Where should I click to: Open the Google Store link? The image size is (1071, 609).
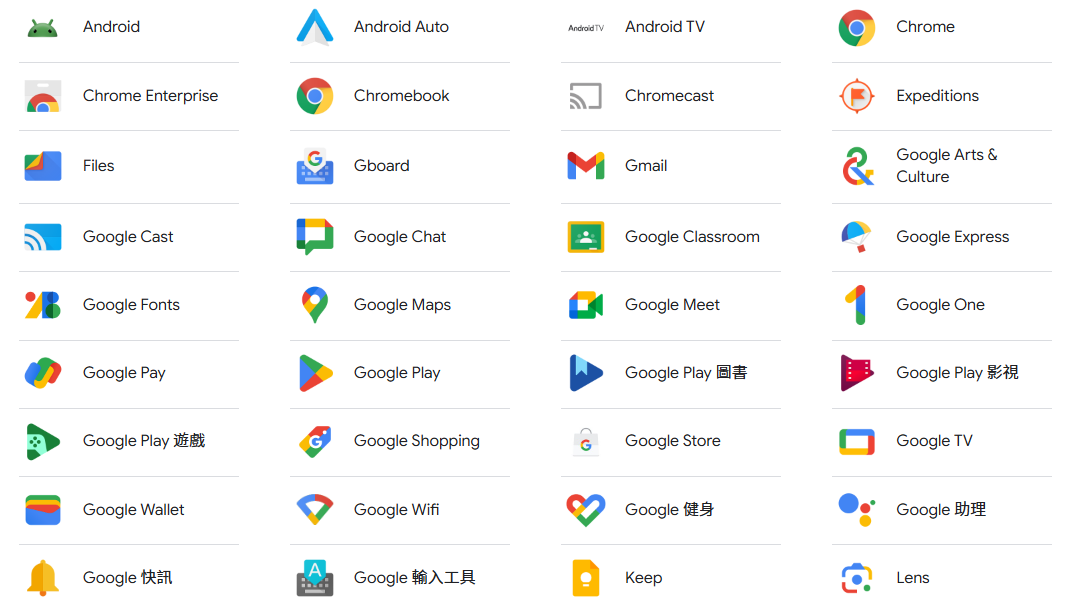coord(672,441)
